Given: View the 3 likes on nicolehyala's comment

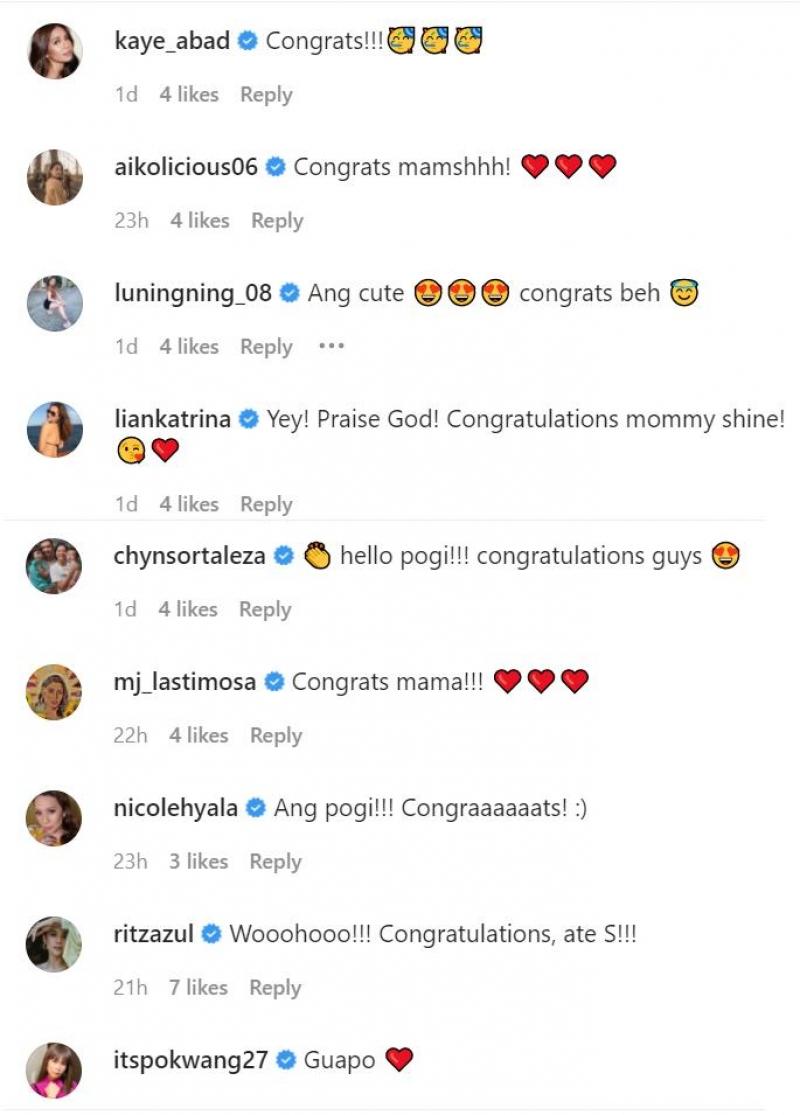Looking at the screenshot, I should [198, 861].
